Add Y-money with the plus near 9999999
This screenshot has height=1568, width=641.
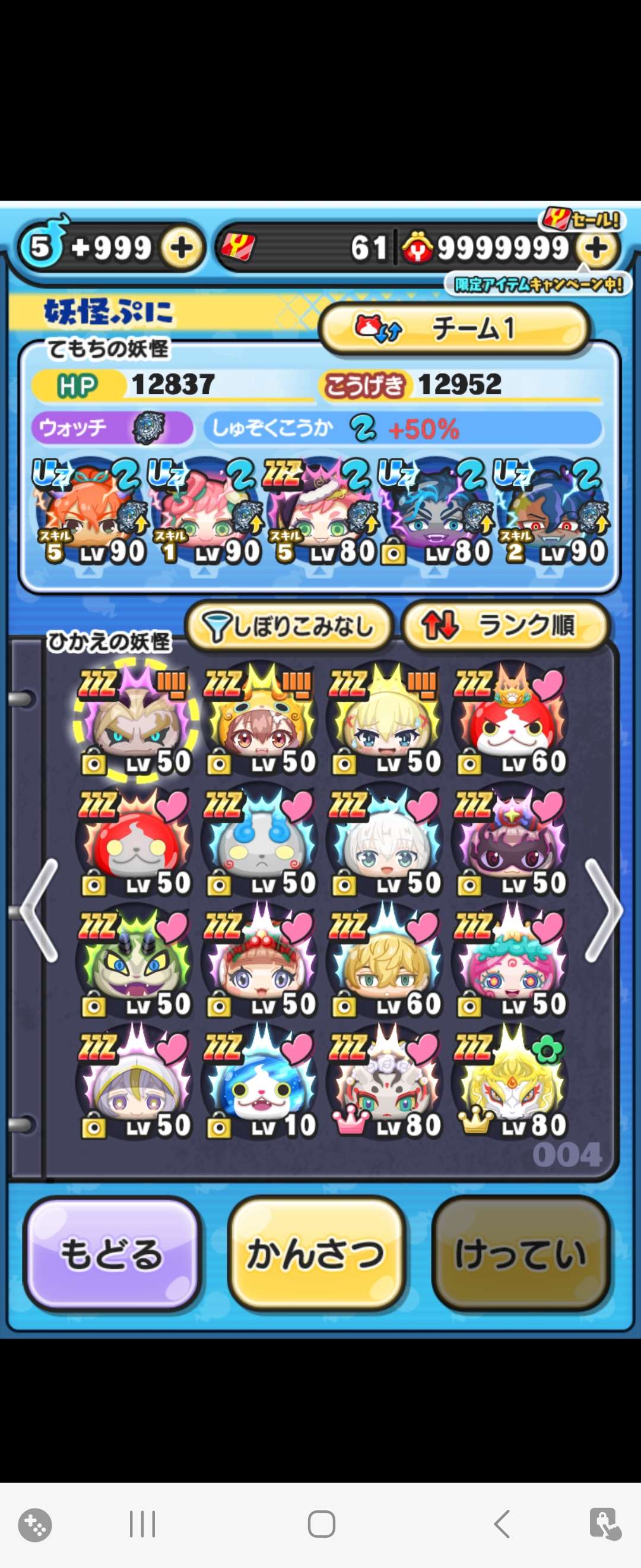tap(596, 248)
